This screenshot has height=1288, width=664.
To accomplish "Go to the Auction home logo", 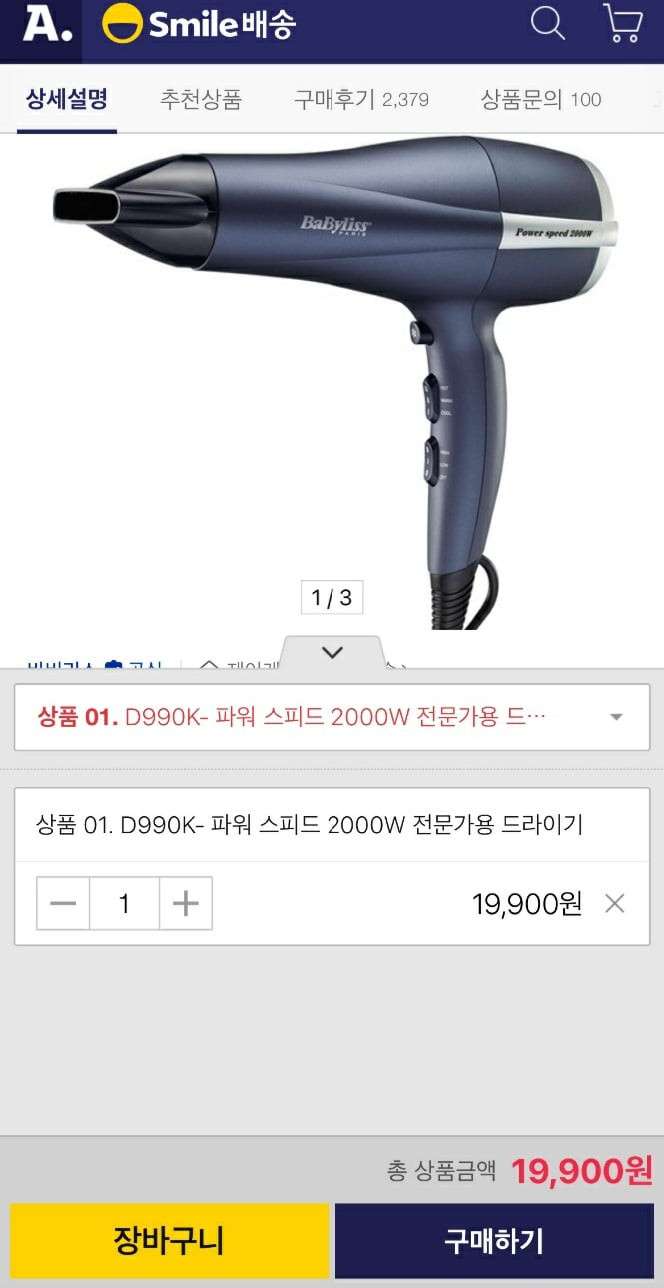I will coord(46,24).
